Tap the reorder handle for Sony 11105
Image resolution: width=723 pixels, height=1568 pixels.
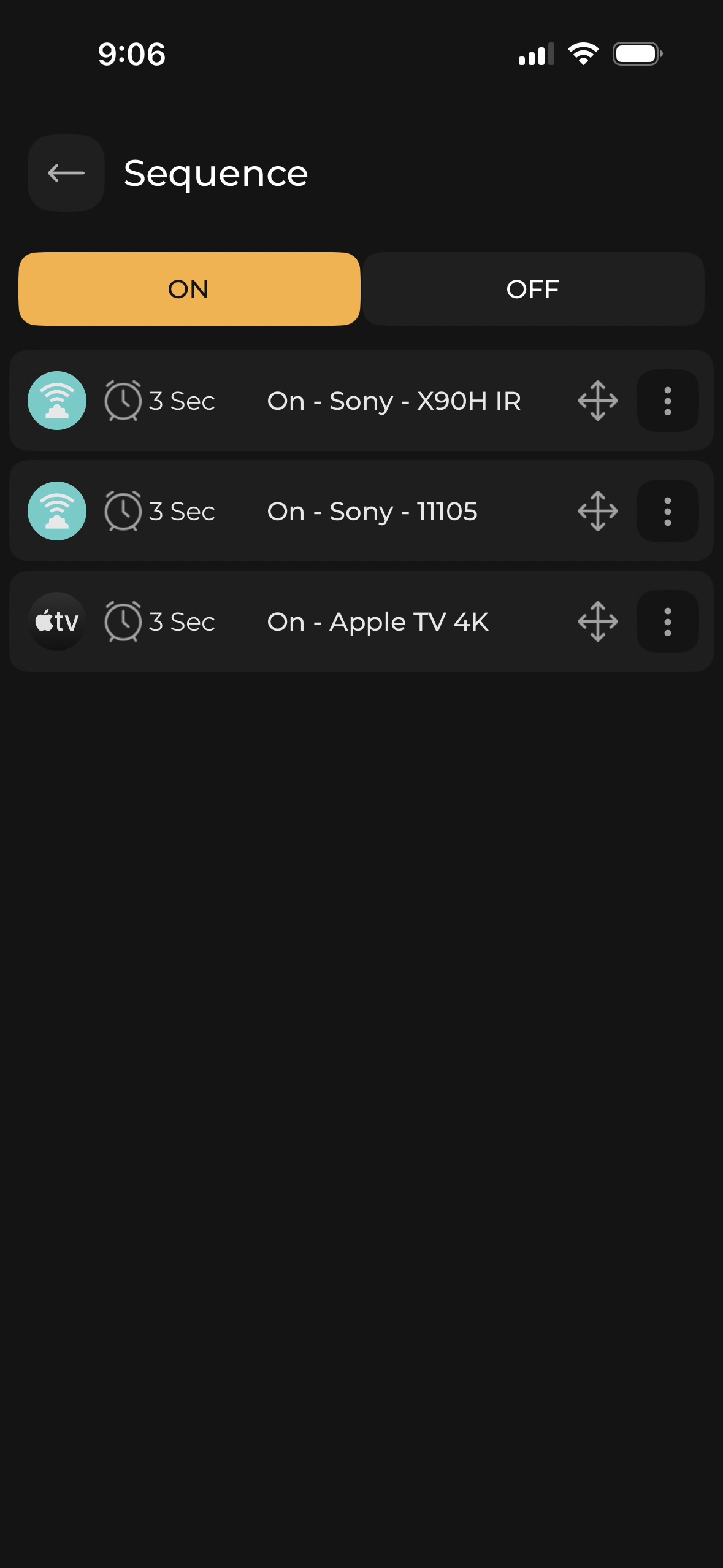pyautogui.click(x=597, y=511)
